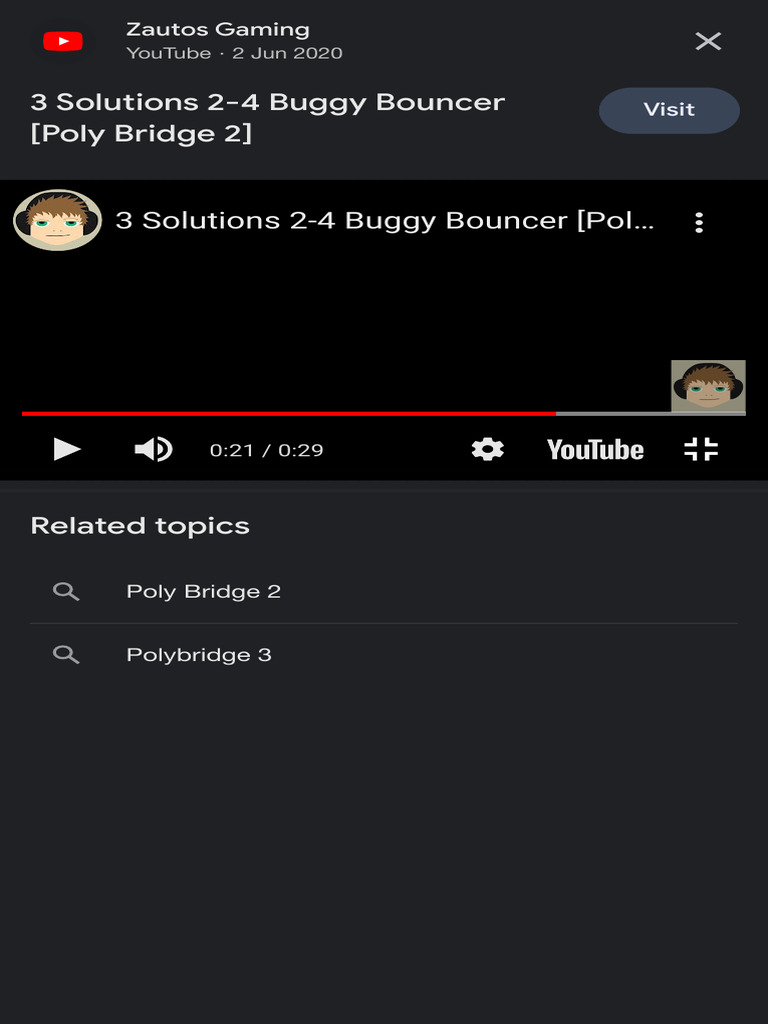
Task: Open the channel avatar in video header
Action: [57, 220]
